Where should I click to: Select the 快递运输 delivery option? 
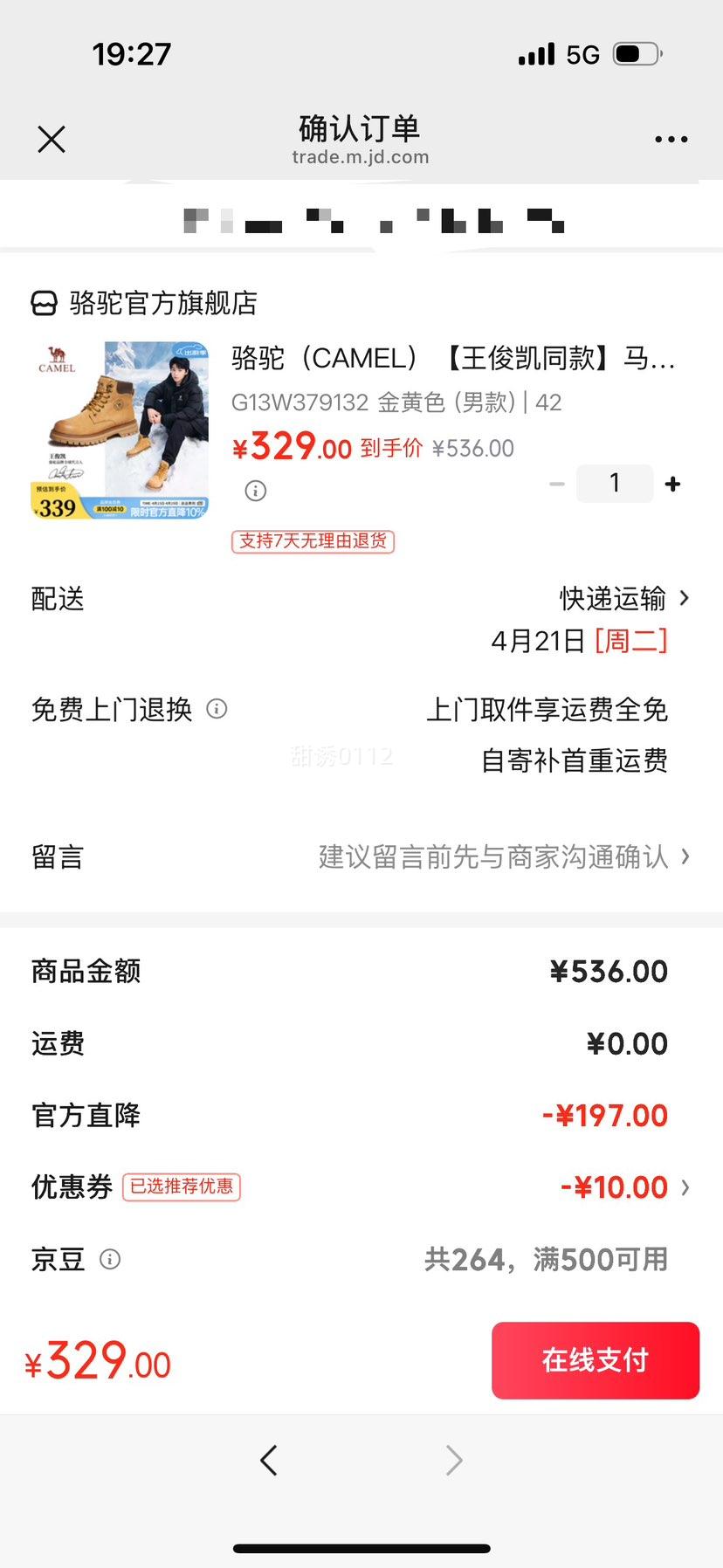coord(609,598)
